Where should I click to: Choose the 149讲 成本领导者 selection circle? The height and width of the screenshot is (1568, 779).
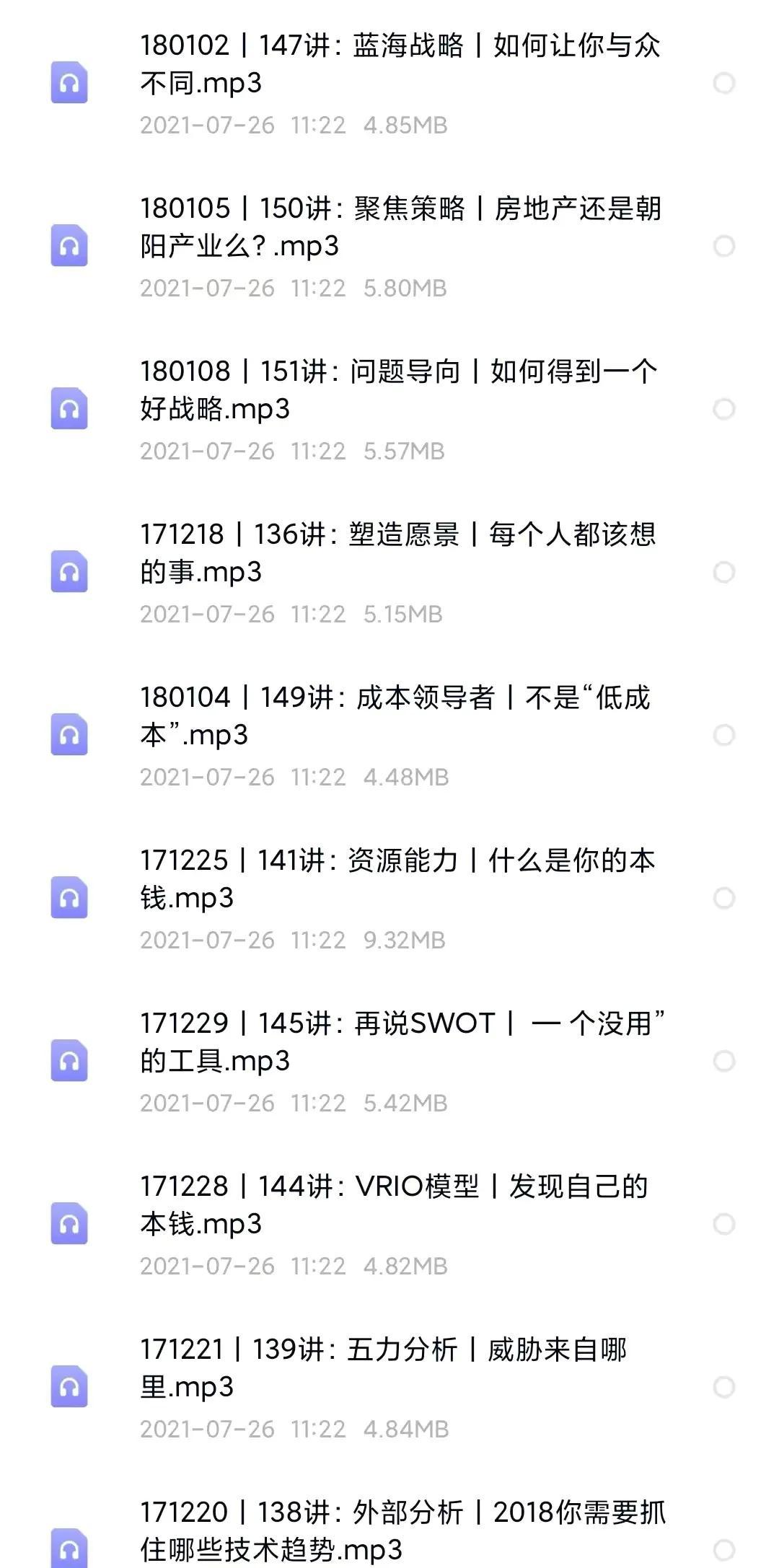click(x=723, y=735)
